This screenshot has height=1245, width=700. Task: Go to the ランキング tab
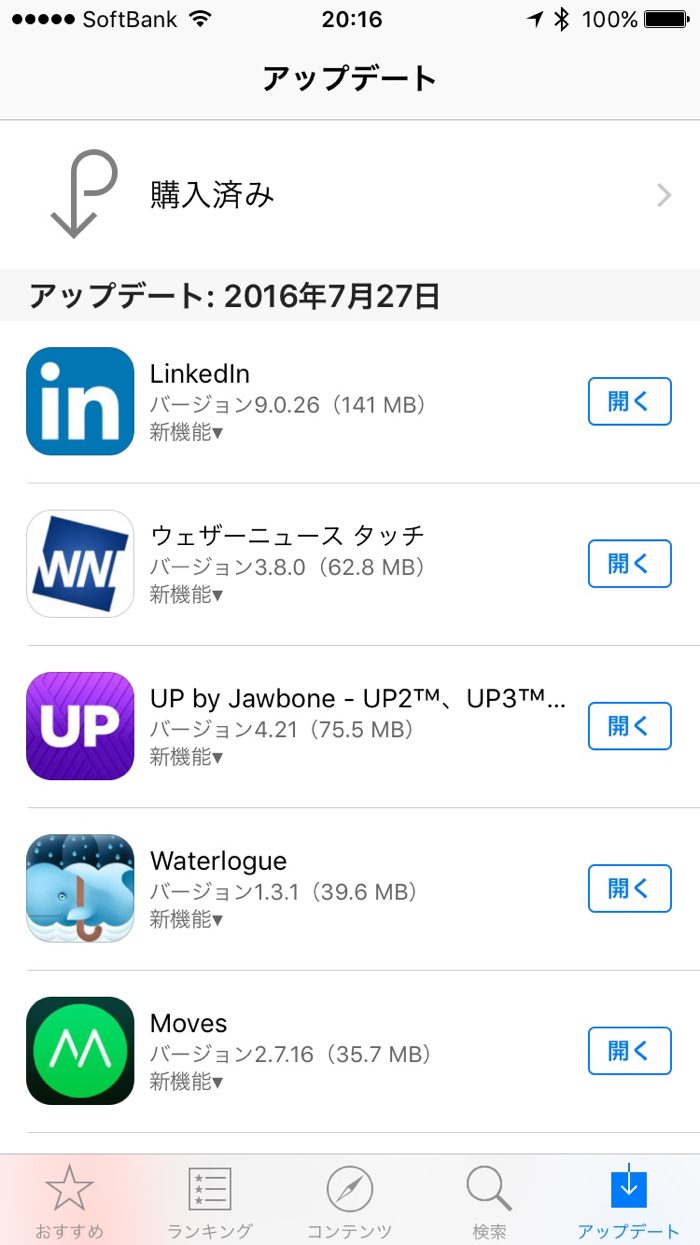click(x=209, y=1200)
